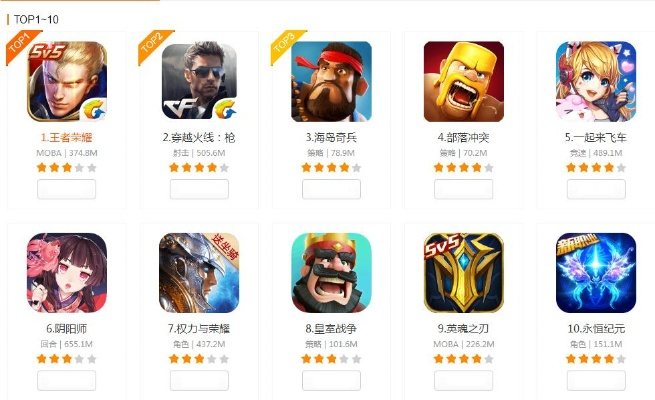Tap the button under 王者荣耀
The image size is (655, 400).
coord(67,189)
